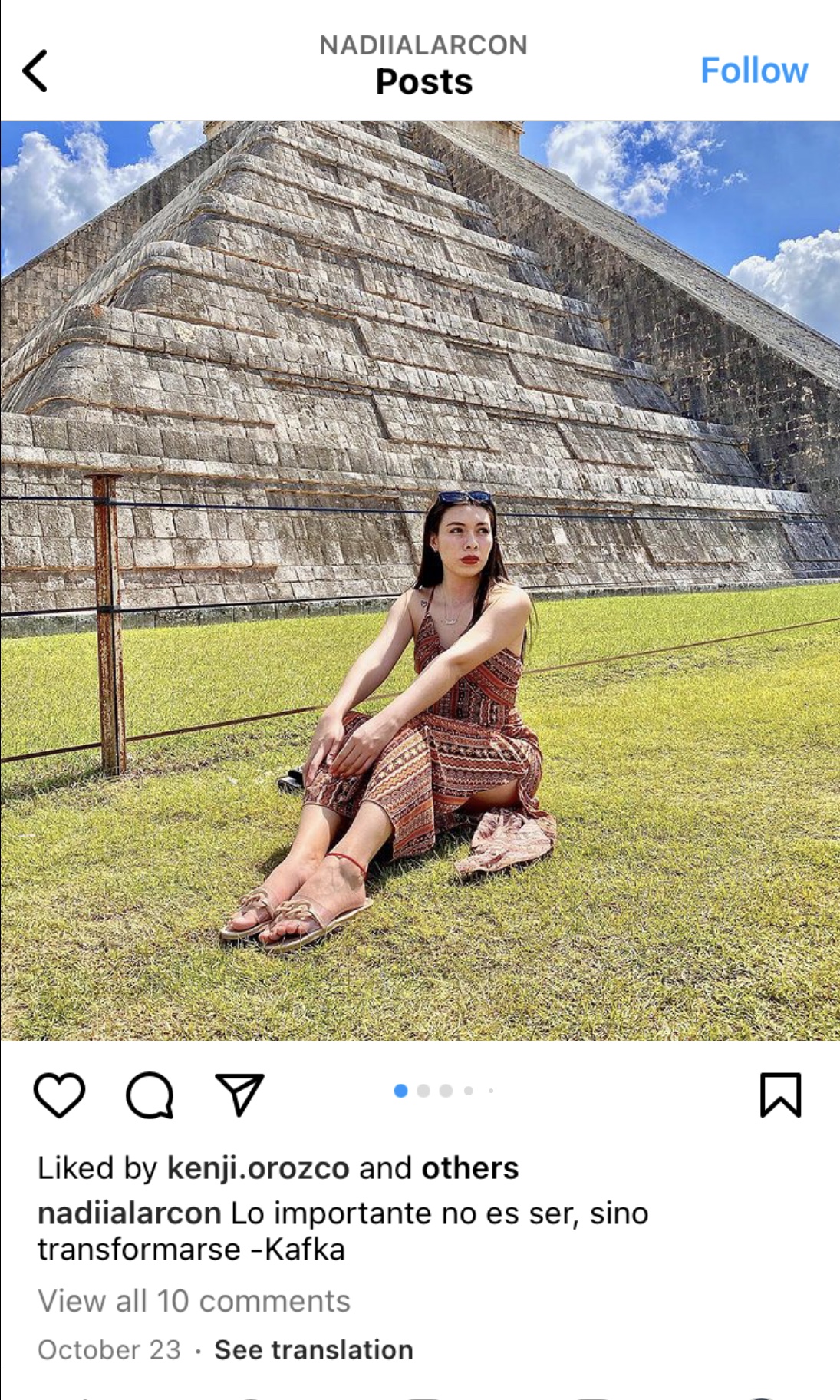
Task: Tap the pyramid photo in the post
Action: (x=420, y=580)
